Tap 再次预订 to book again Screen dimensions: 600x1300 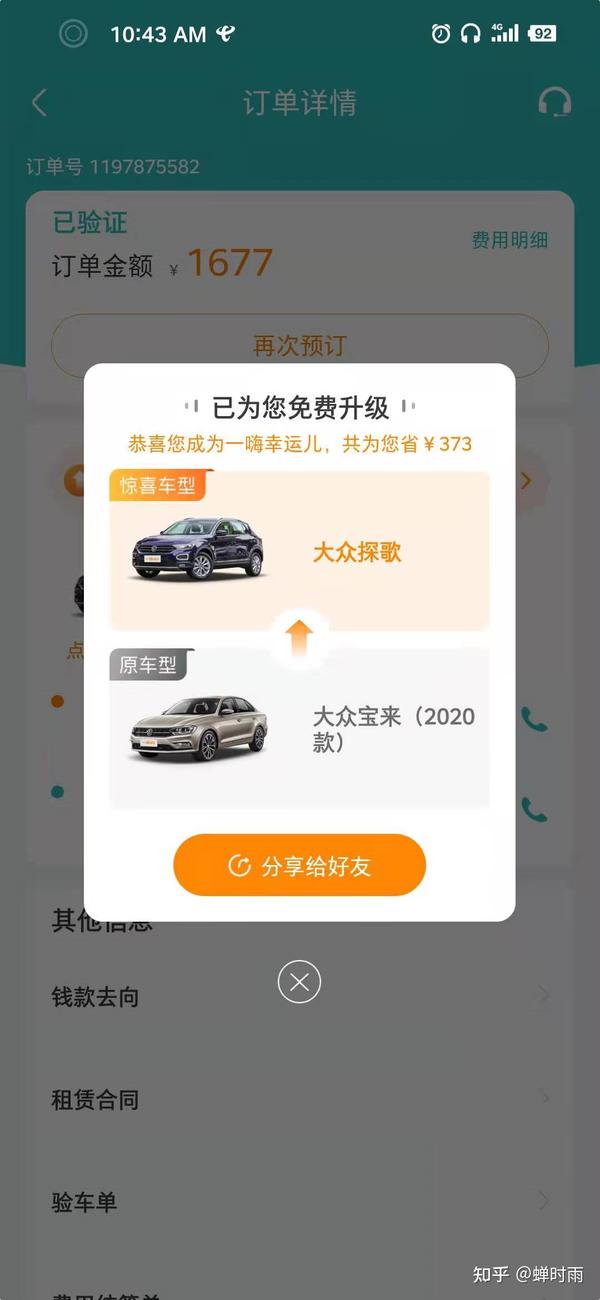pos(299,346)
